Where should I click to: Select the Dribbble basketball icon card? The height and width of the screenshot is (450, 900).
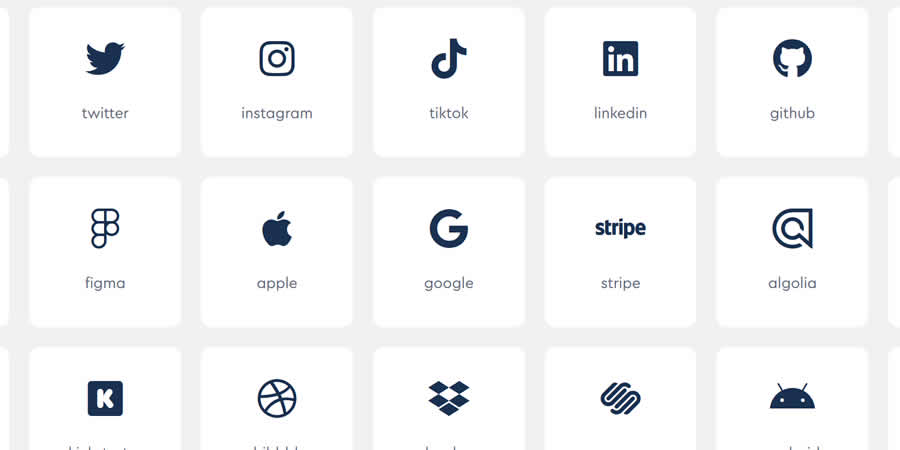277,400
